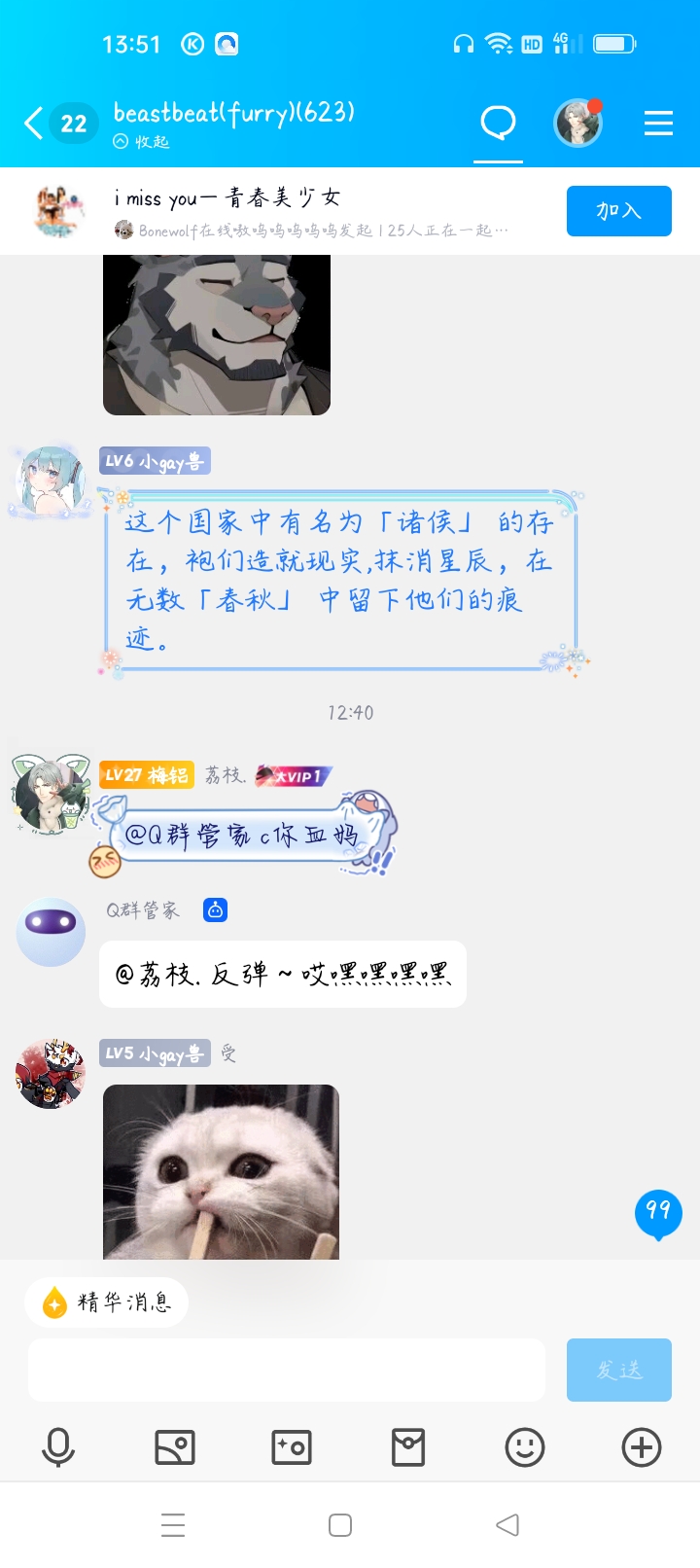This screenshot has height=1568, width=700.
Task: Open the photo gallery picker
Action: (175, 1447)
